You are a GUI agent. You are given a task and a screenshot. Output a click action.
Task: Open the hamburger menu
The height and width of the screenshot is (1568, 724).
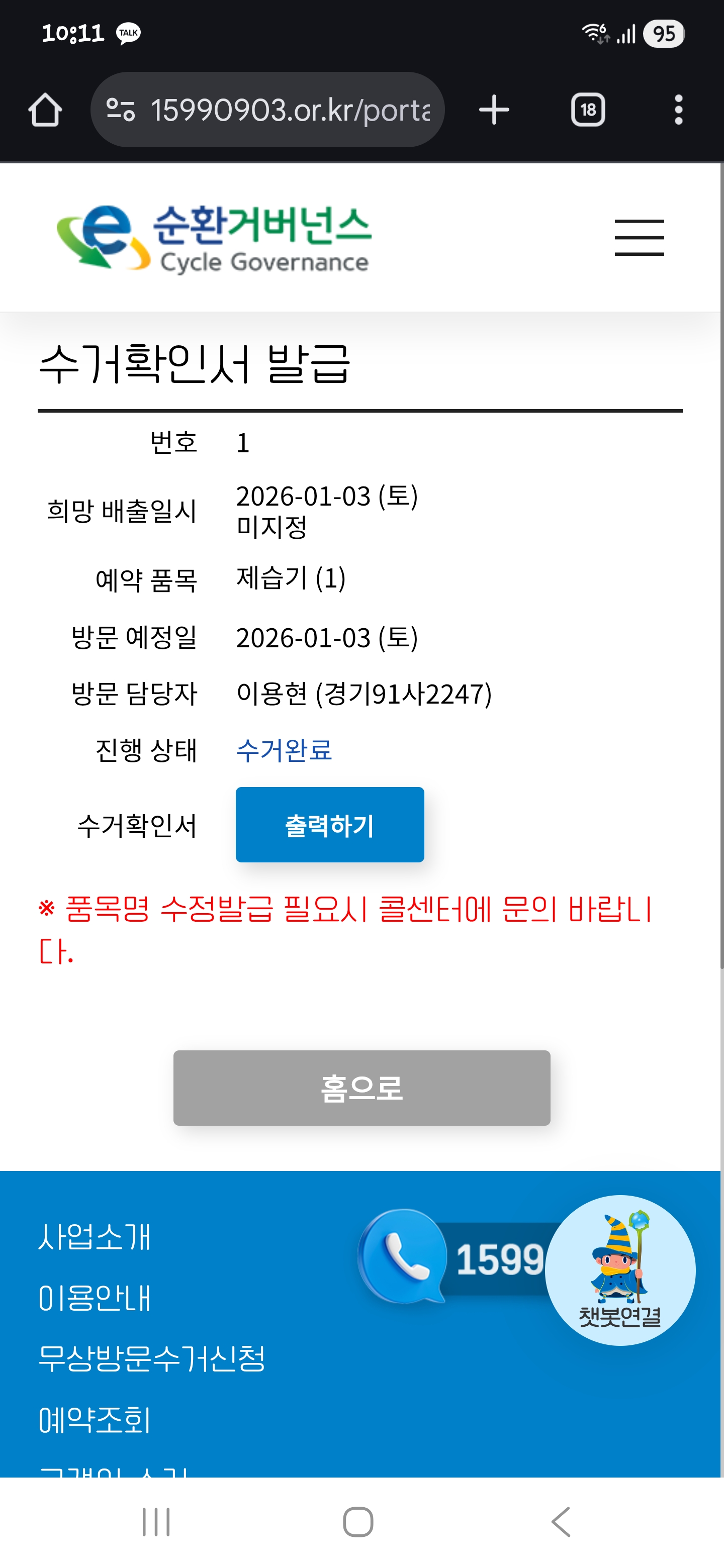[639, 237]
